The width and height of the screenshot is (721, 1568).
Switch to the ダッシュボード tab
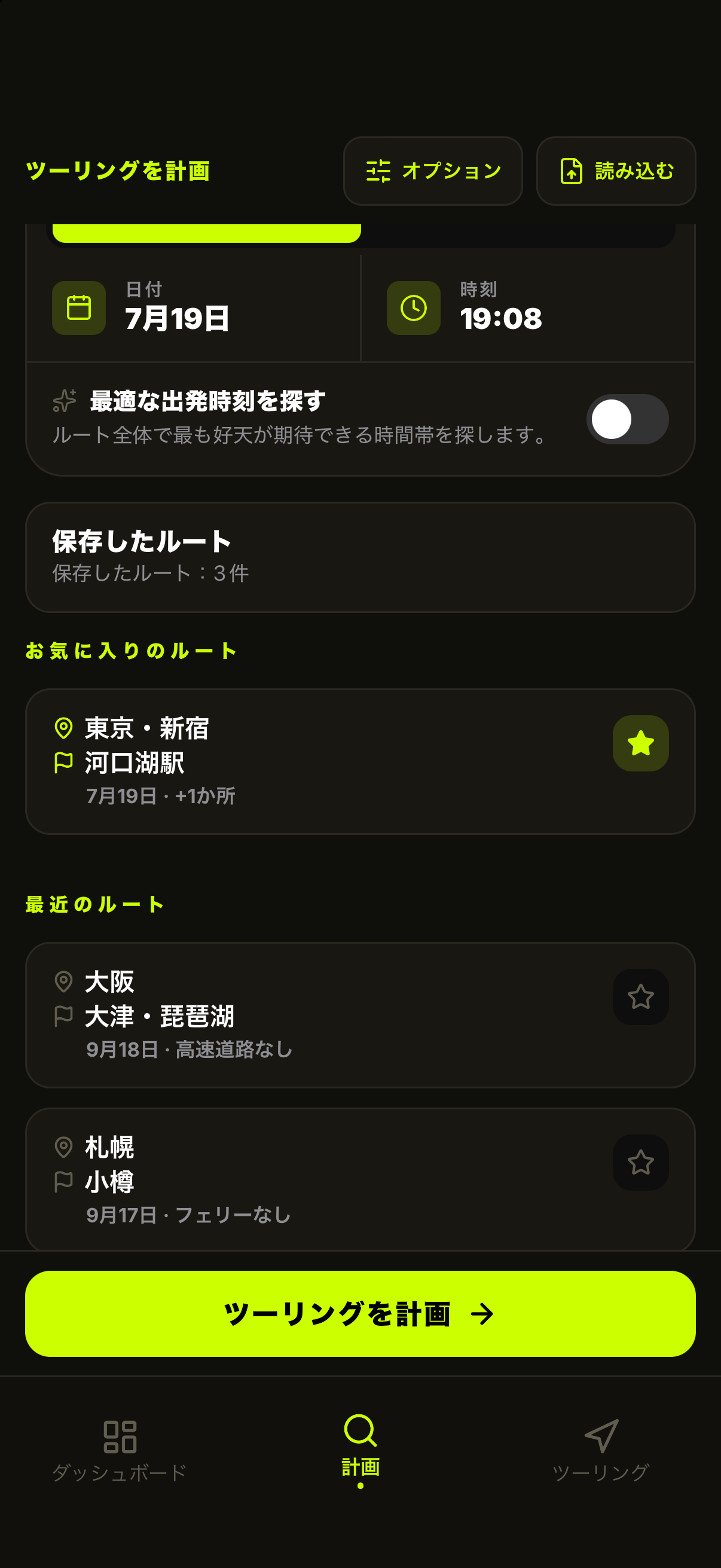120,1451
